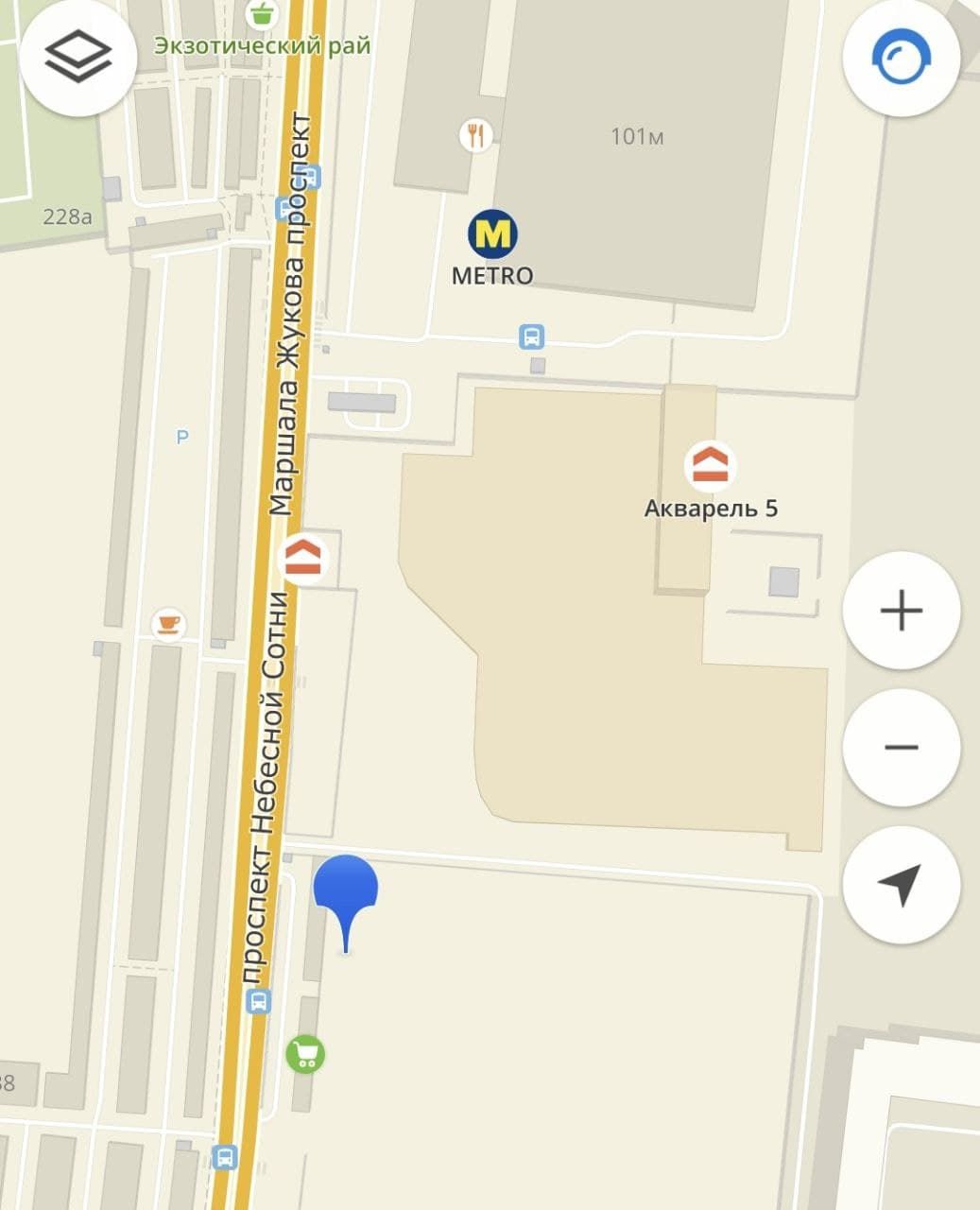Screen dimensions: 980x1210
Task: Select the green shopping cart marker
Action: pos(305,1053)
